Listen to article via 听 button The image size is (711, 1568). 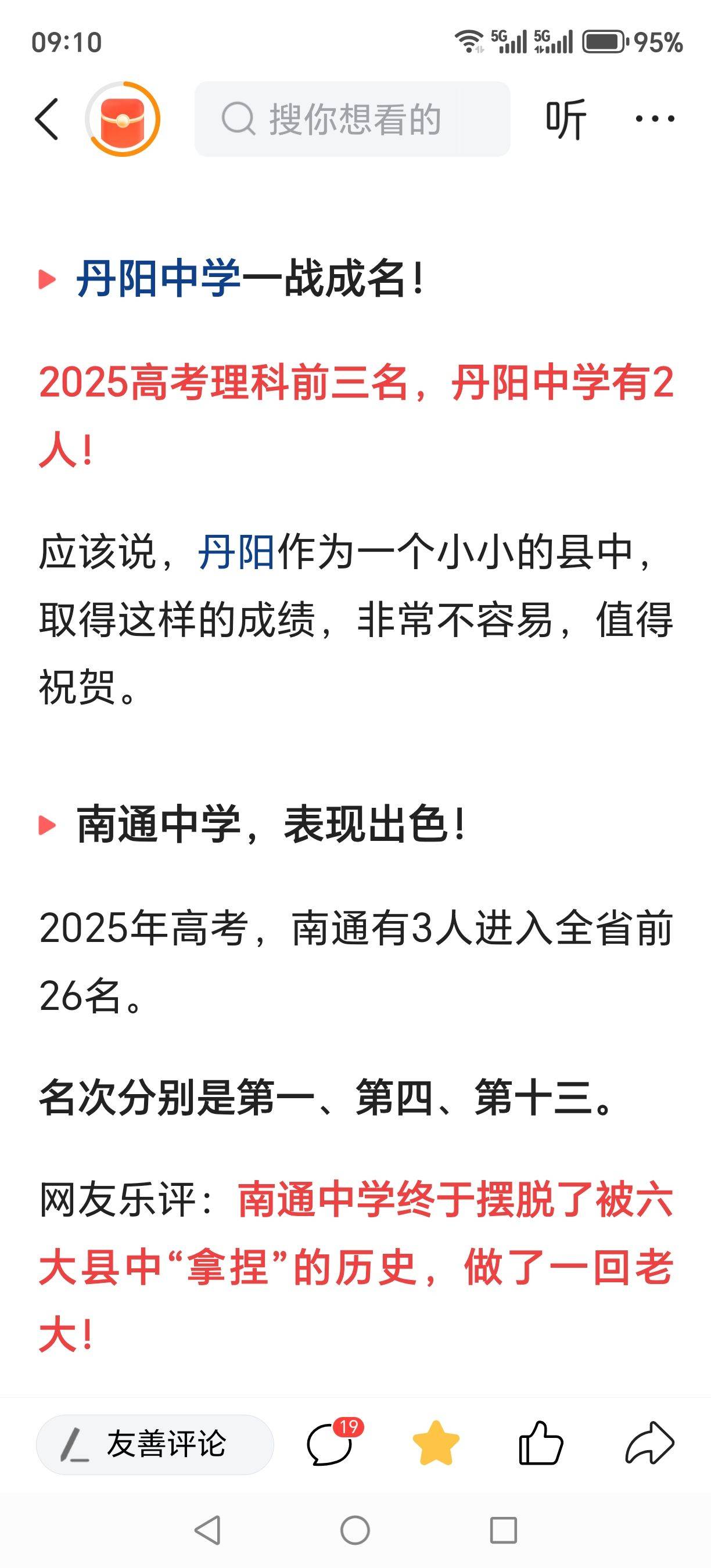(565, 119)
